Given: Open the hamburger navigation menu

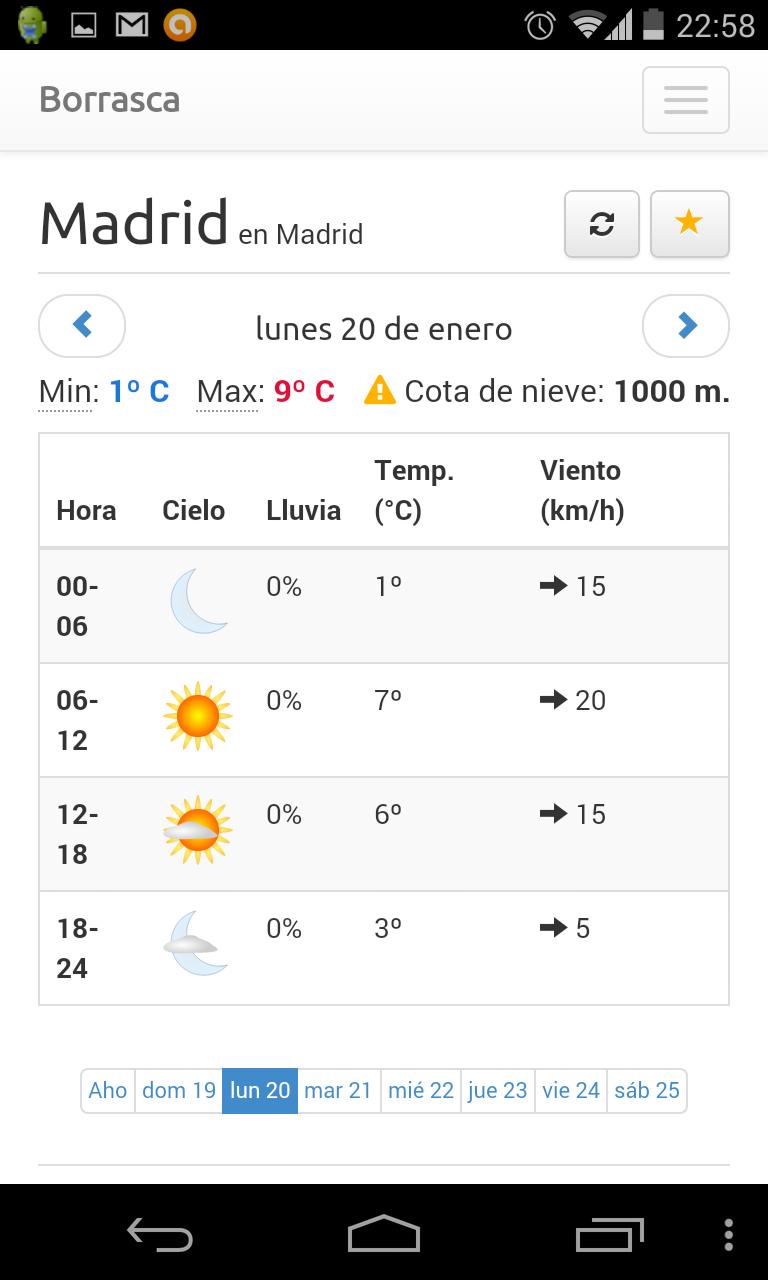Looking at the screenshot, I should 685,100.
